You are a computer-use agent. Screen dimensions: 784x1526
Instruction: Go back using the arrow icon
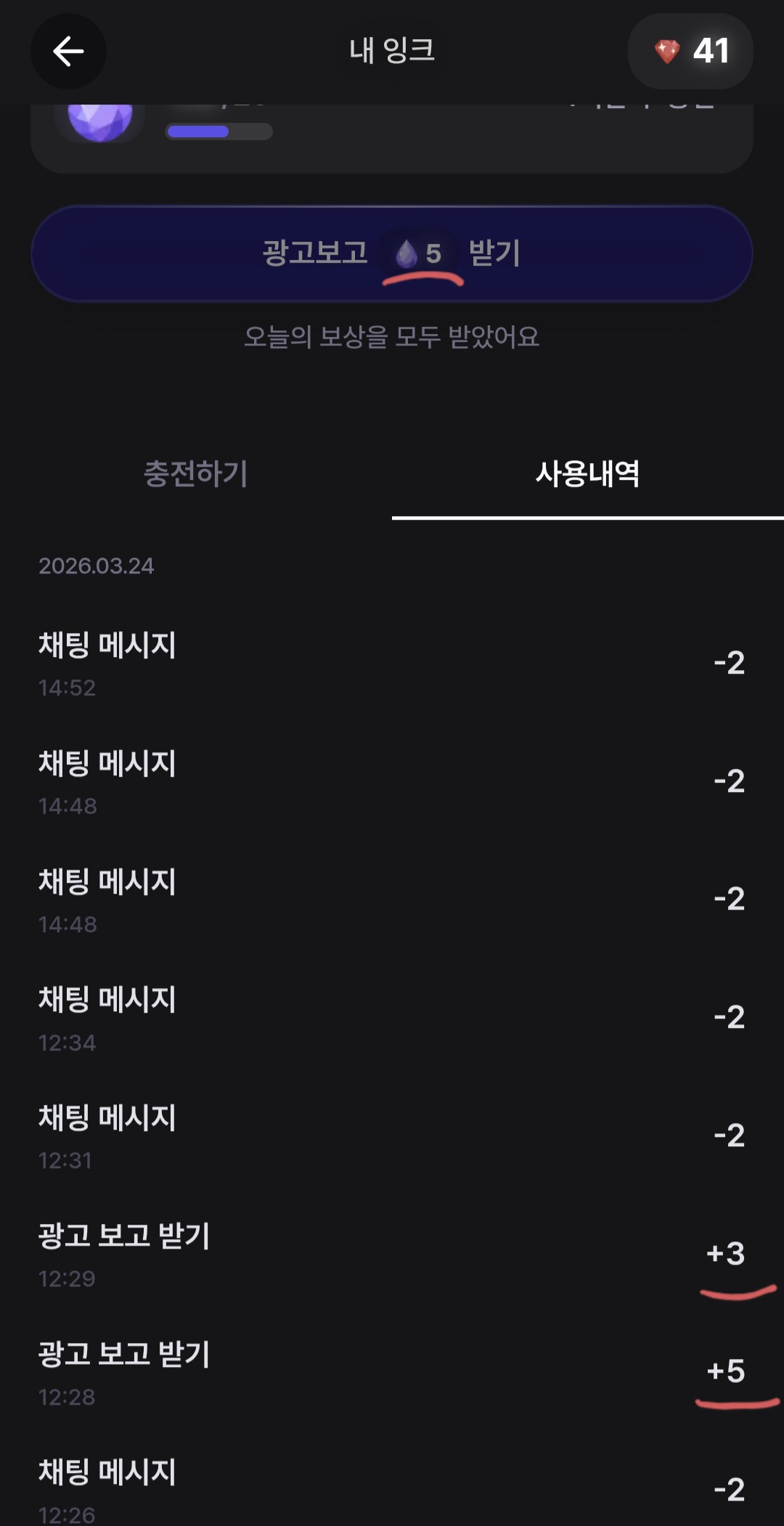tap(68, 52)
